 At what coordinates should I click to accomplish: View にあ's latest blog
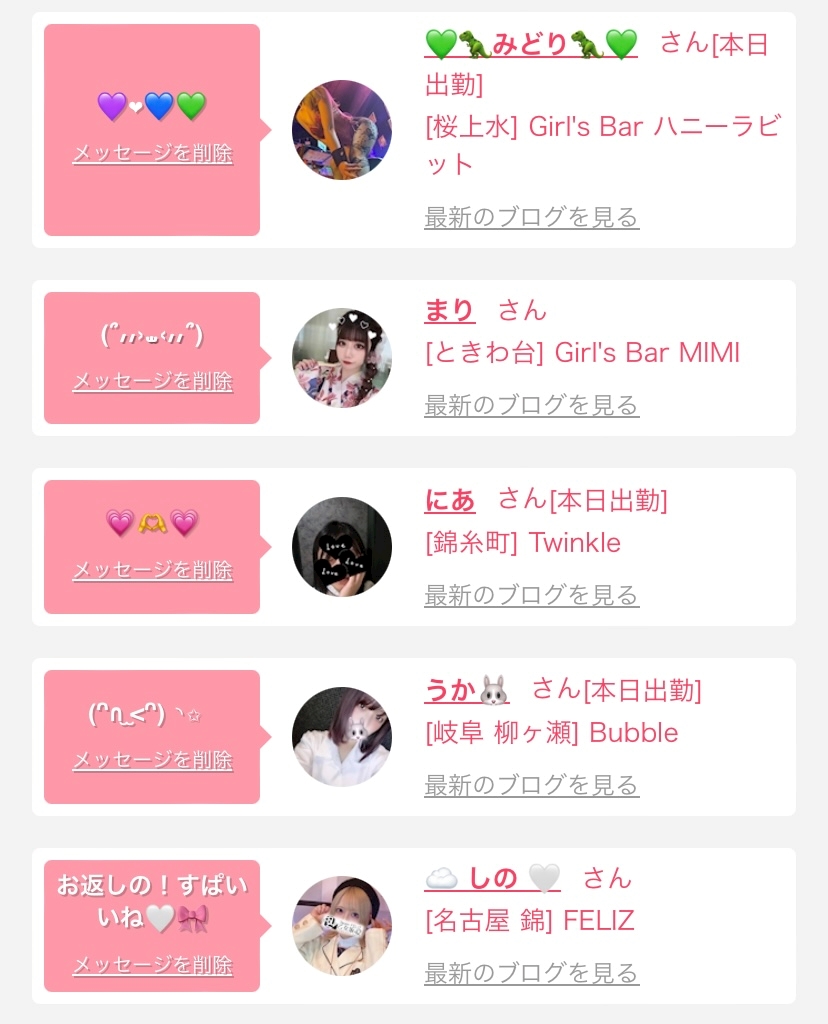click(x=532, y=595)
